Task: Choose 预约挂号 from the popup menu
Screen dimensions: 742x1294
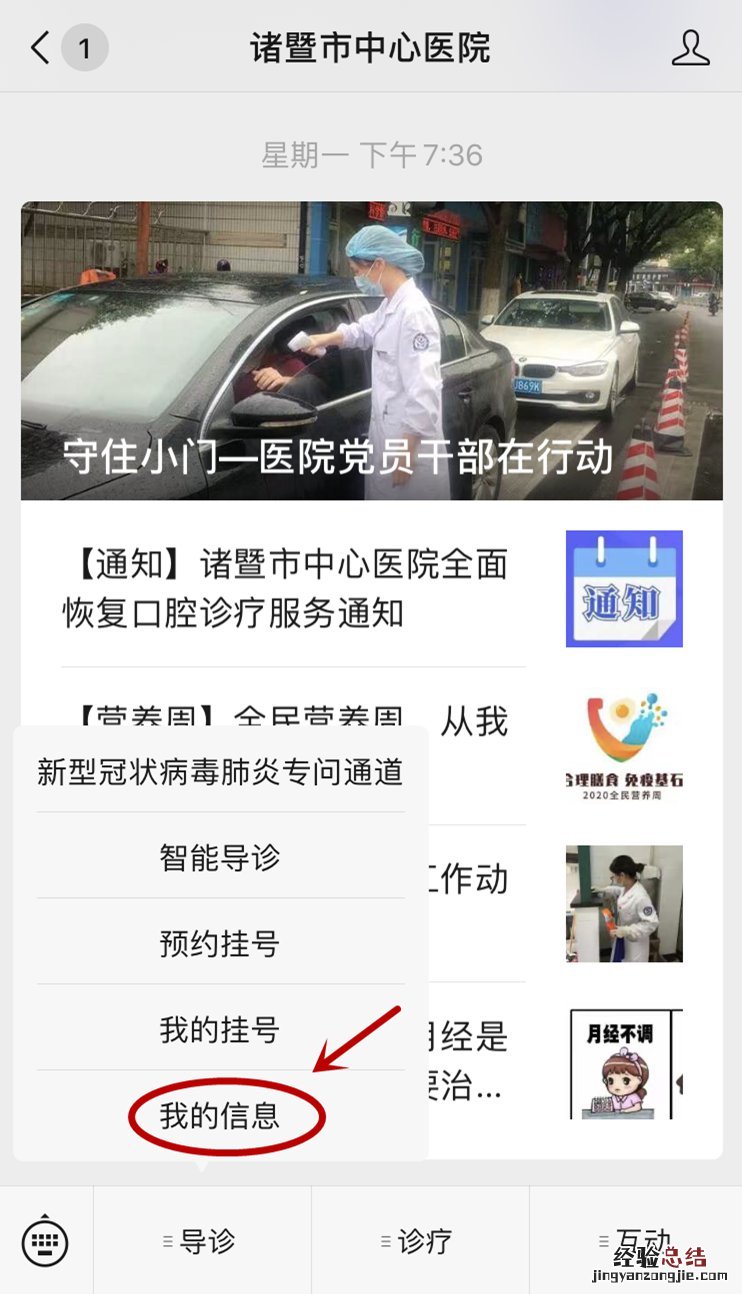Action: click(220, 943)
